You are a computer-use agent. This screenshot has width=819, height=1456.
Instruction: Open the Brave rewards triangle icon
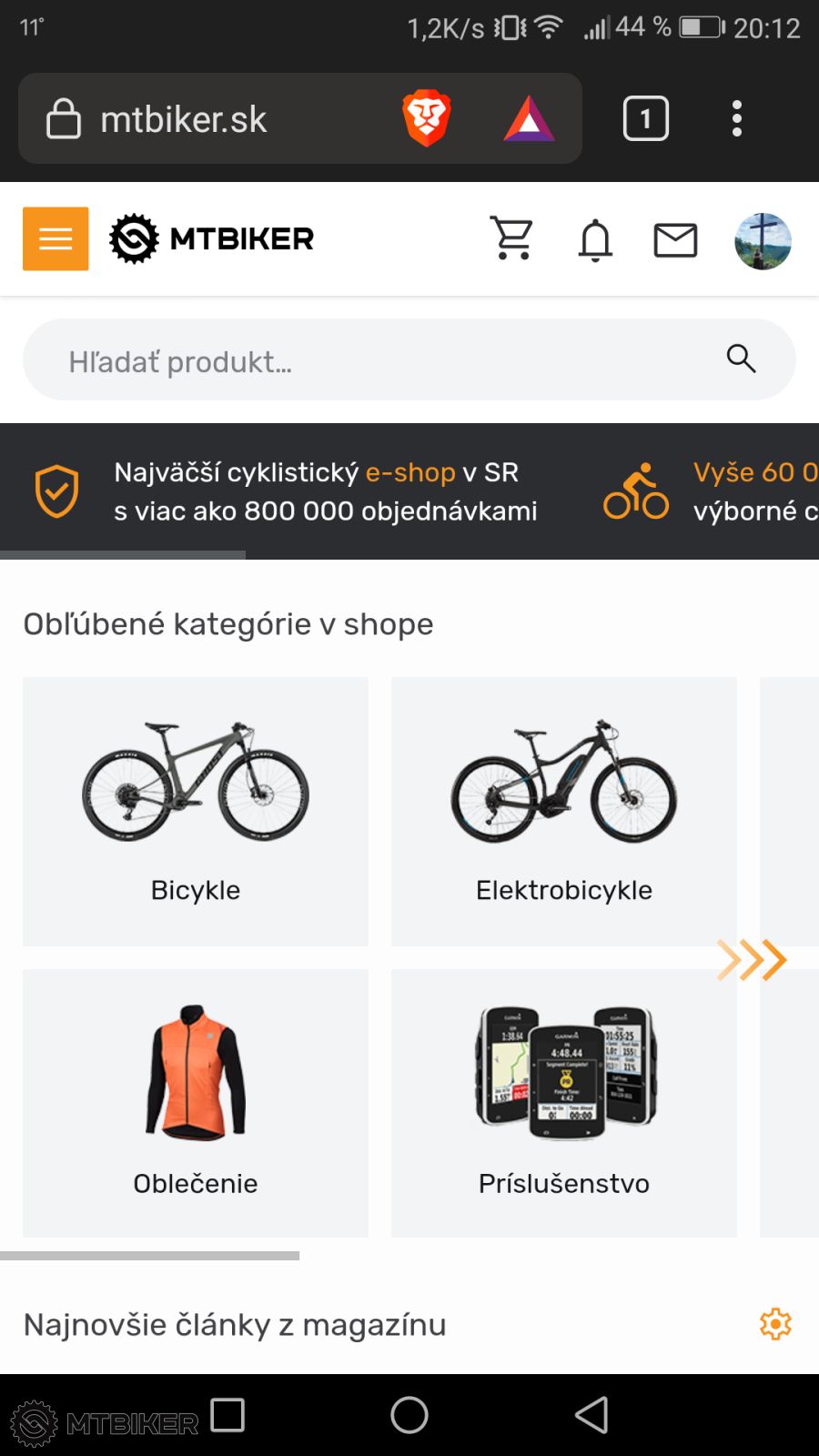(529, 119)
